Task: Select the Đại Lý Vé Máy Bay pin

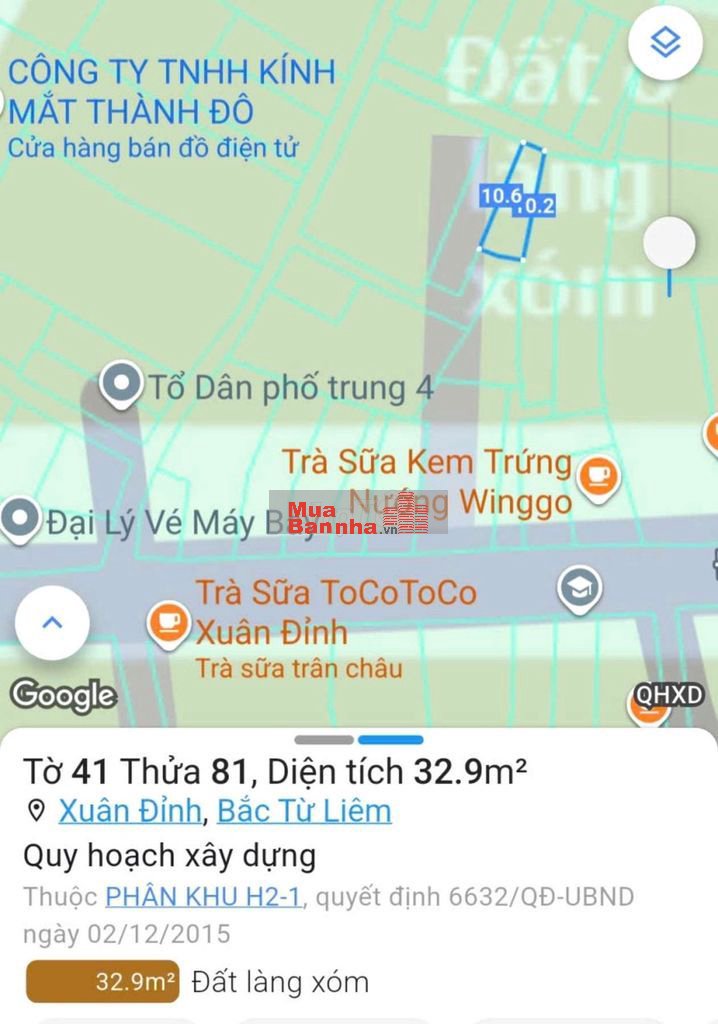Action: click(x=19, y=520)
